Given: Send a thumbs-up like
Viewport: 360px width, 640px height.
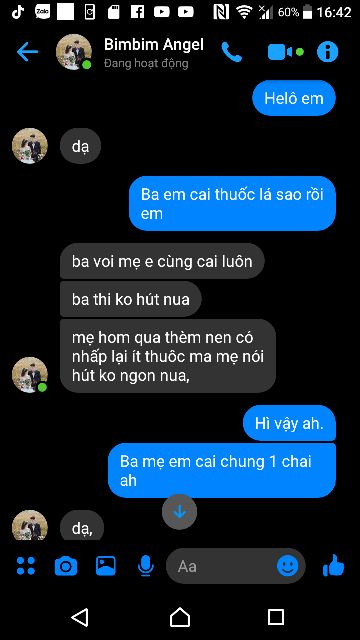Looking at the screenshot, I should [x=333, y=566].
